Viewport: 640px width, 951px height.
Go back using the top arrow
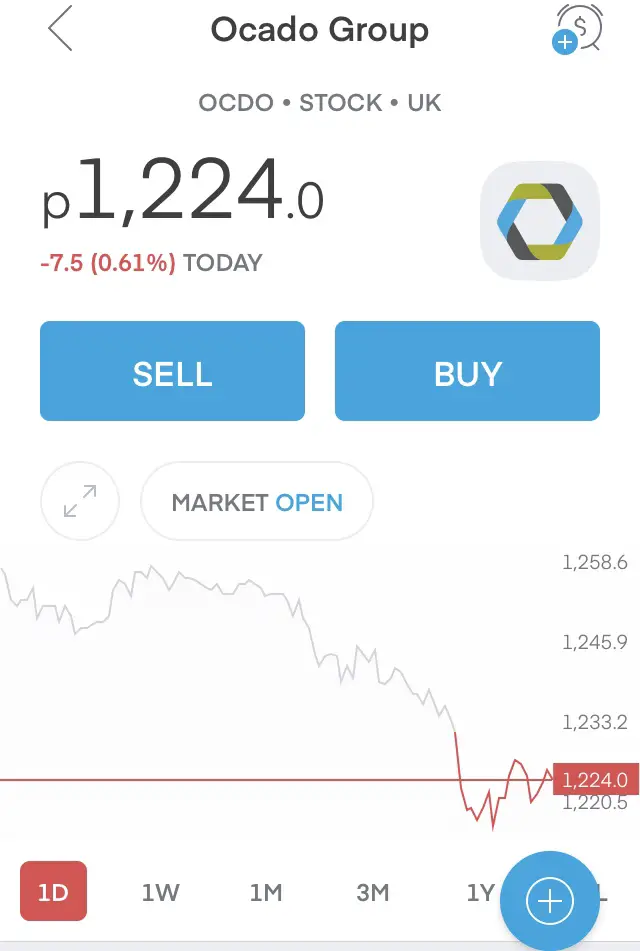61,29
